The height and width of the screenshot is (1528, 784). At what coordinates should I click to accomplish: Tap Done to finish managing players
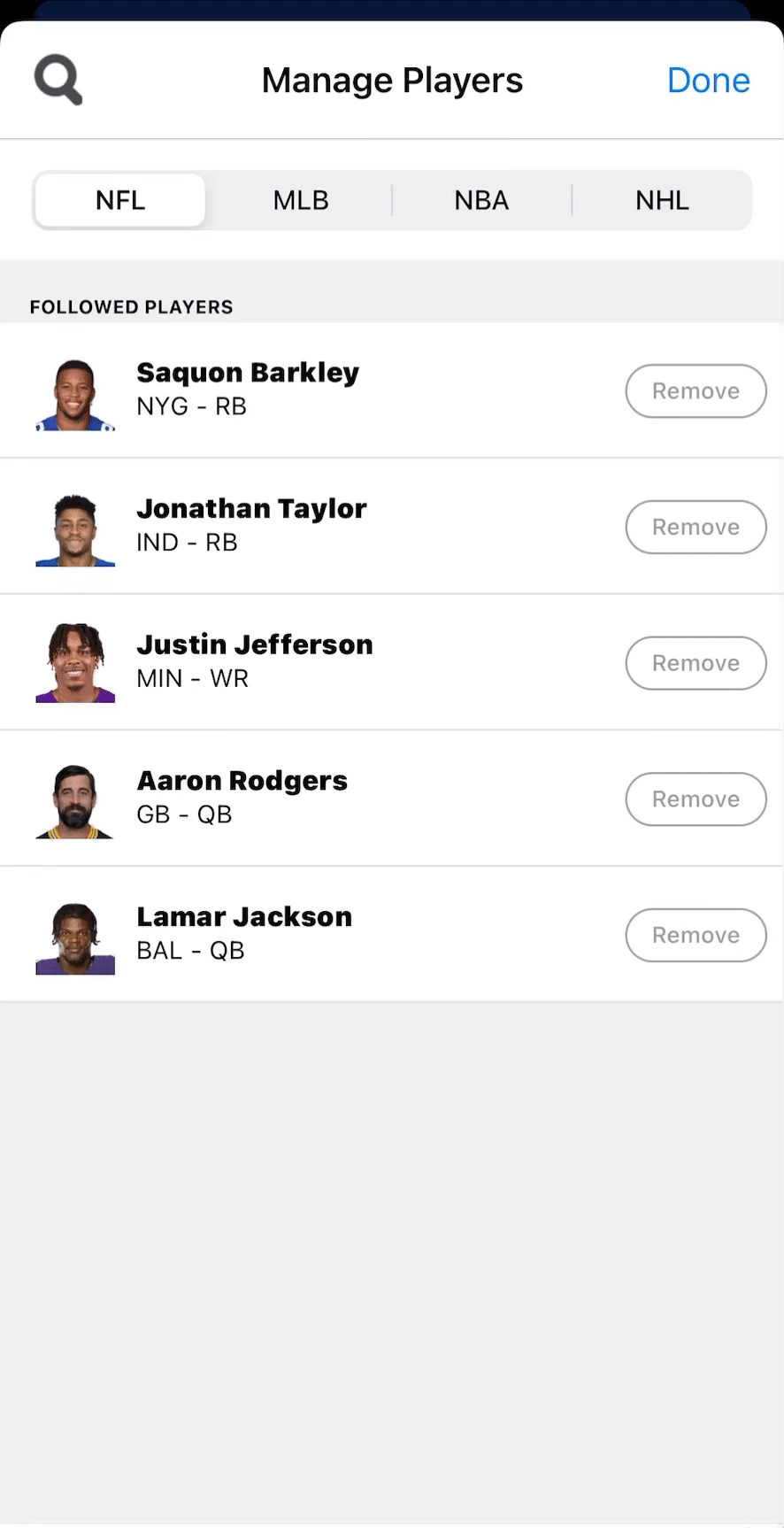(x=708, y=81)
